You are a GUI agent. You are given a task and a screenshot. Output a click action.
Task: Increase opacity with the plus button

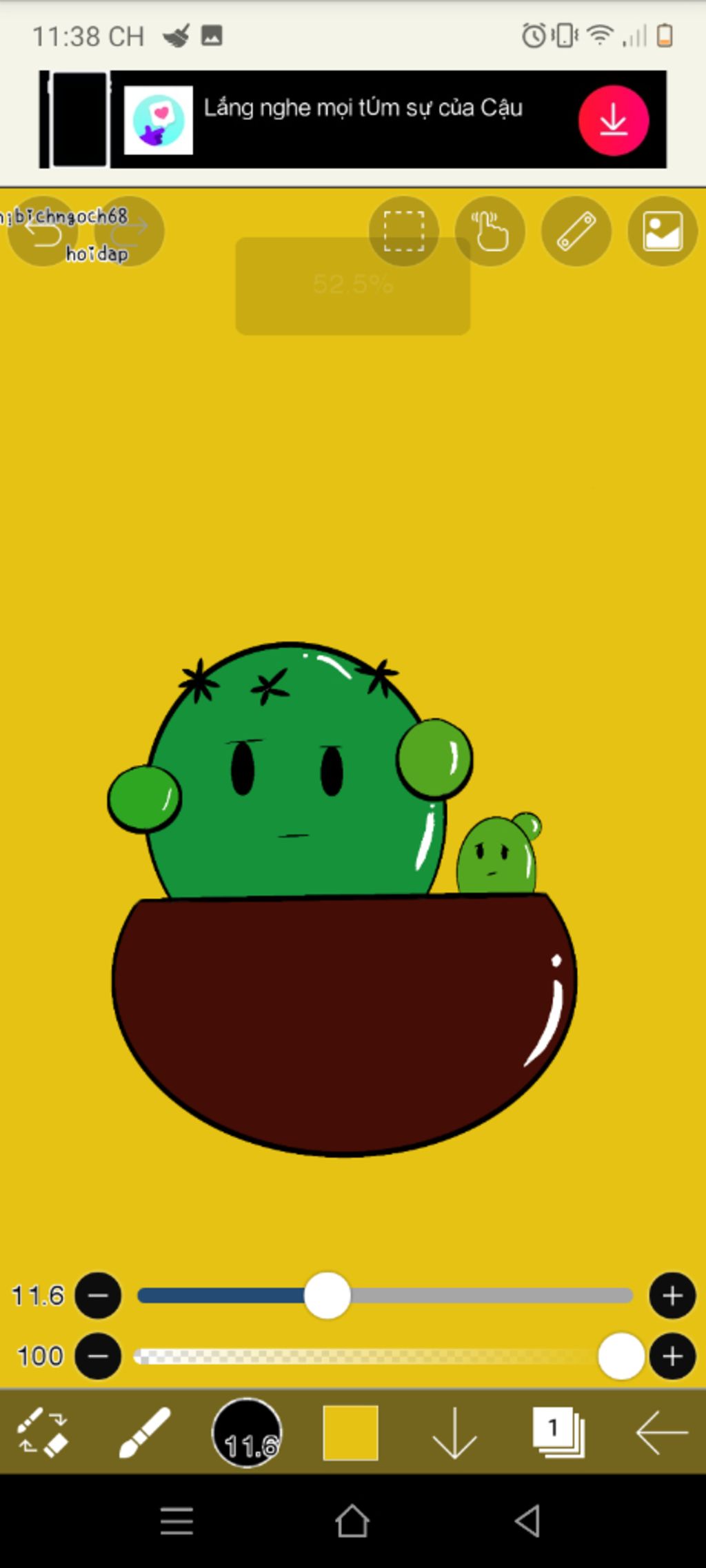672,1356
